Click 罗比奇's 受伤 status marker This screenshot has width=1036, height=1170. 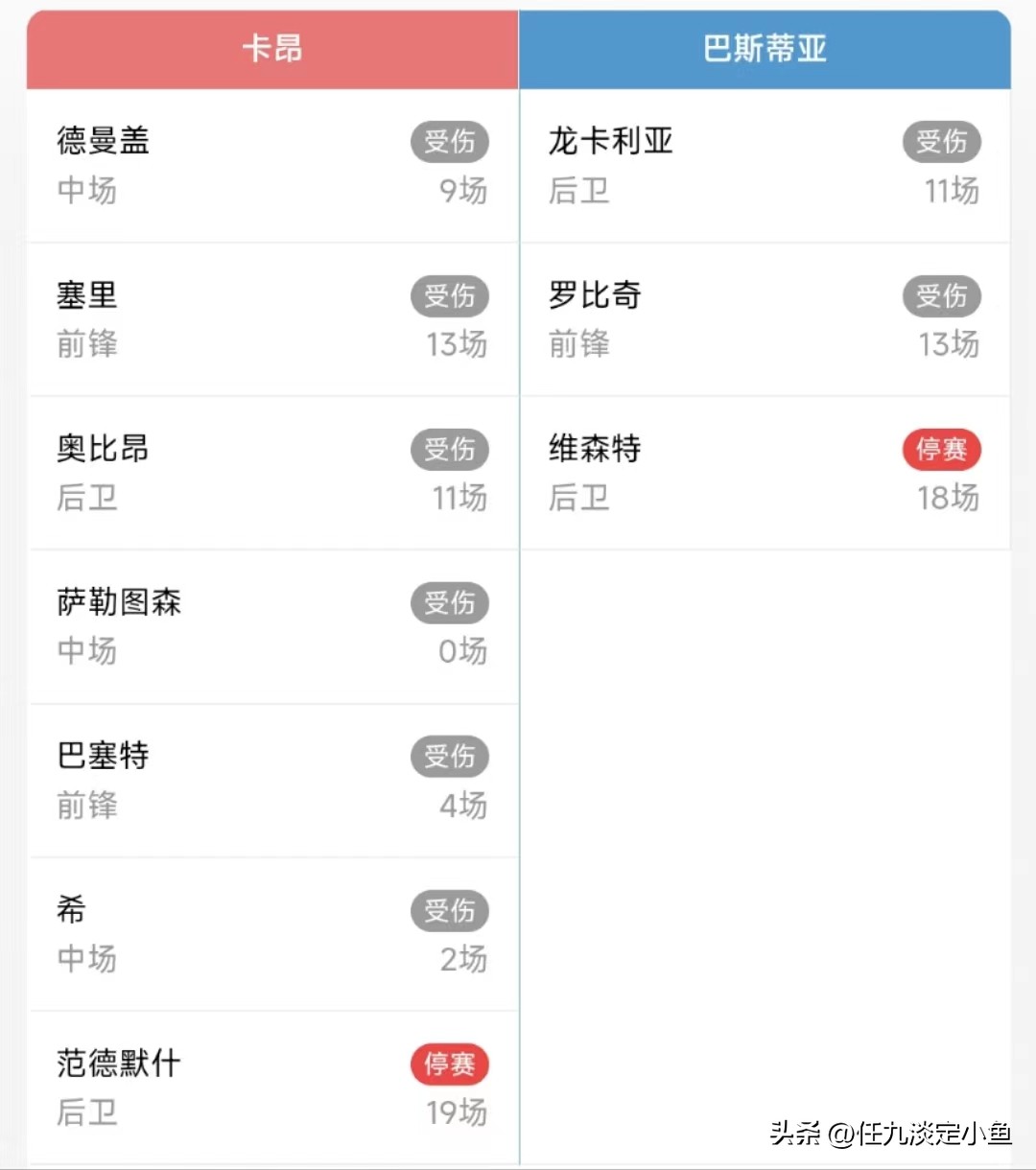coord(942,296)
